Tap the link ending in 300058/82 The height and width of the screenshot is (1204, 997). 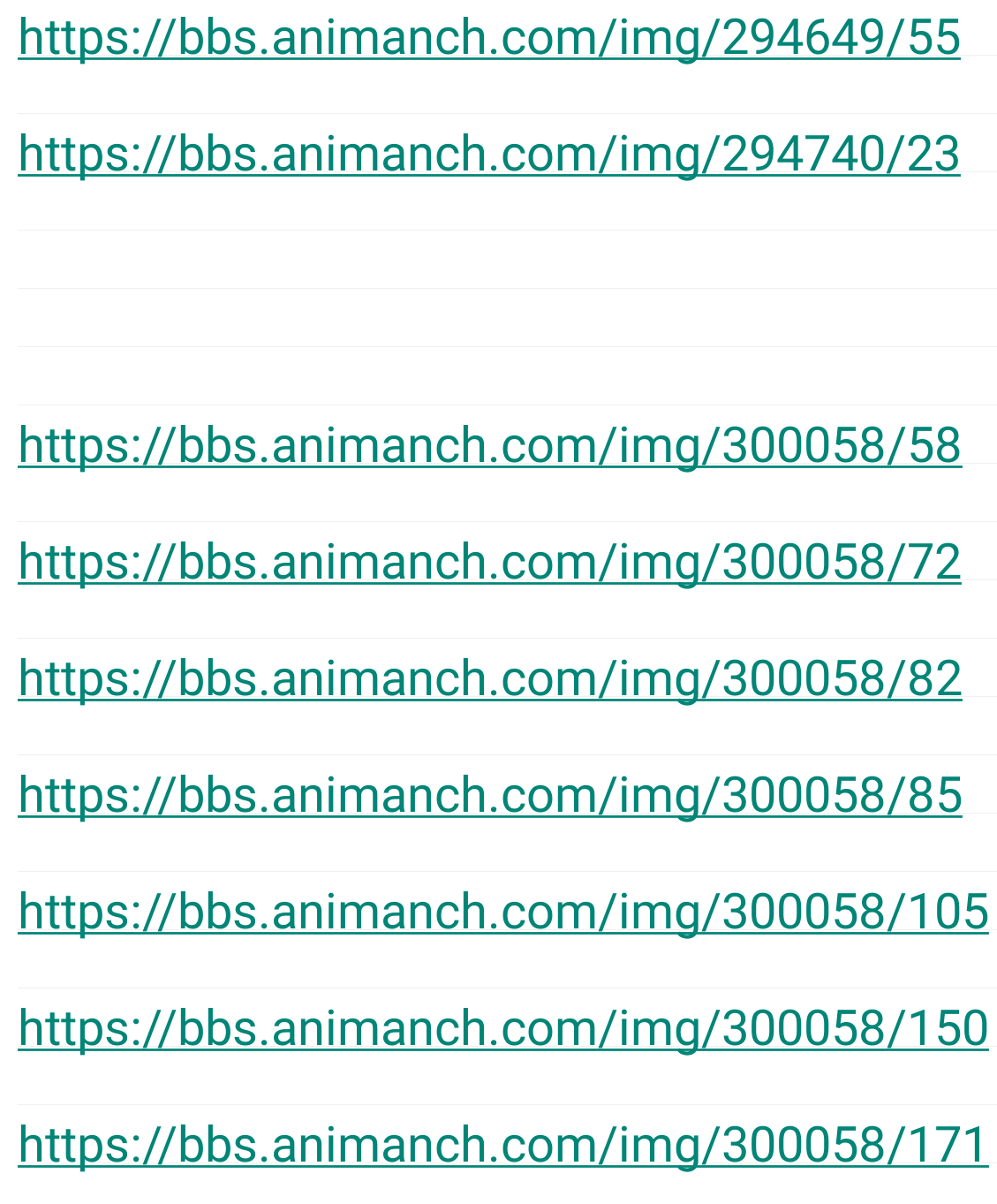click(490, 679)
